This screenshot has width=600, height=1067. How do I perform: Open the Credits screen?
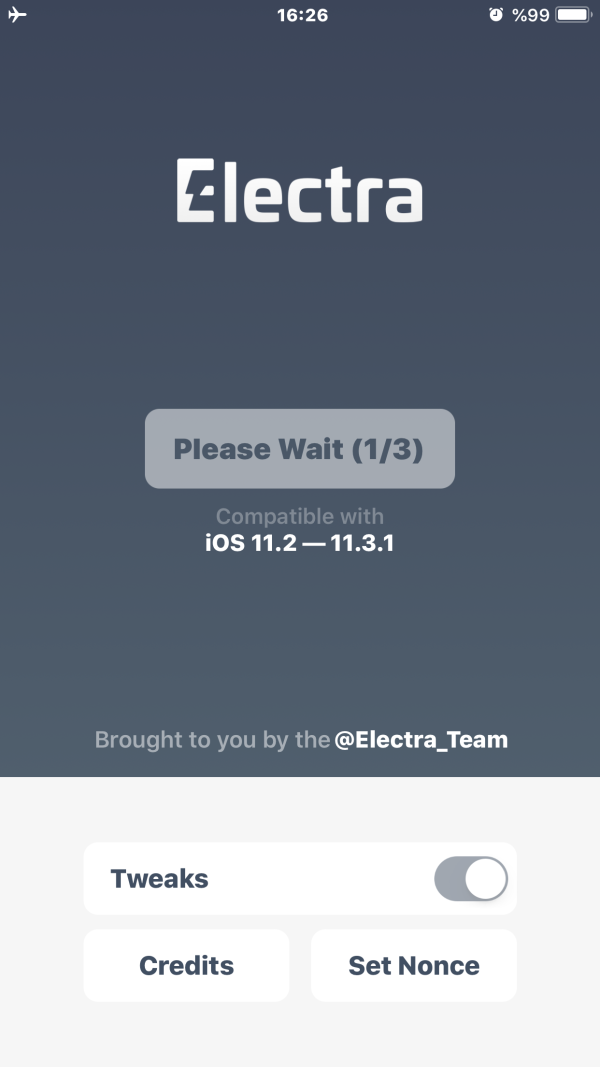tap(186, 965)
